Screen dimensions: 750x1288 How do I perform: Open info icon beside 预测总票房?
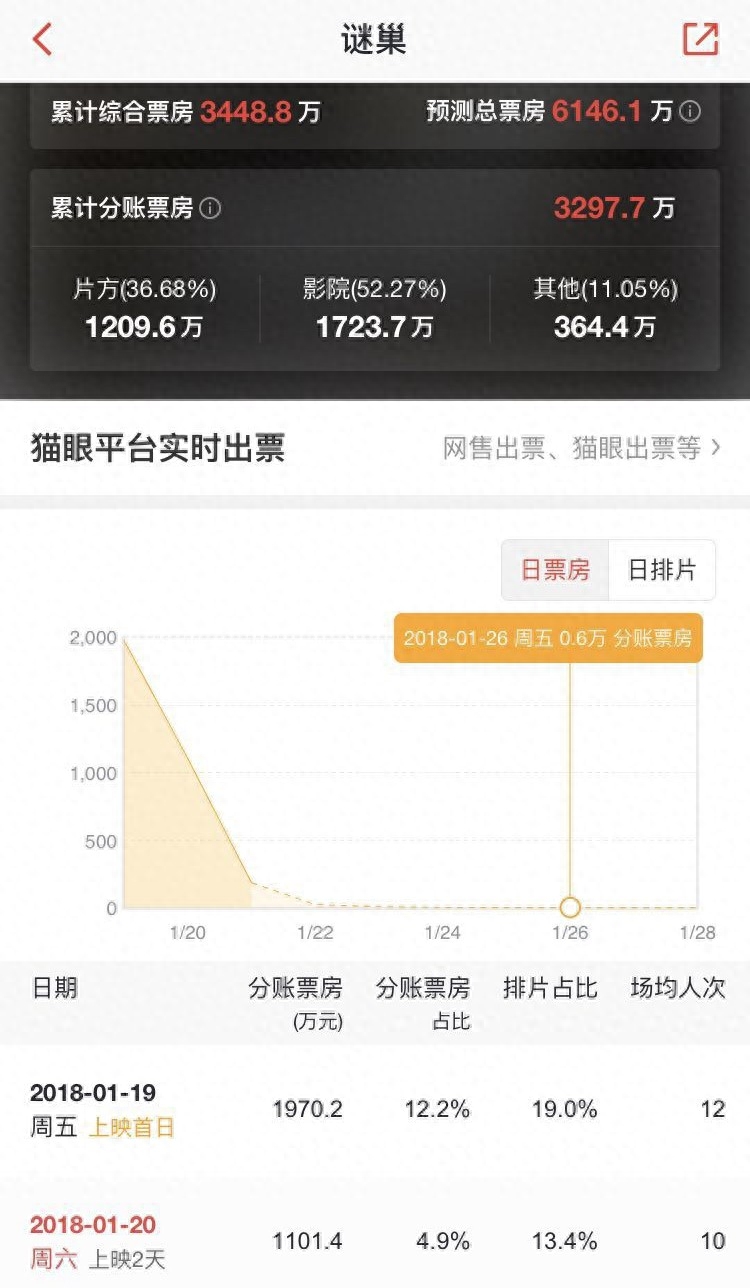tap(690, 111)
